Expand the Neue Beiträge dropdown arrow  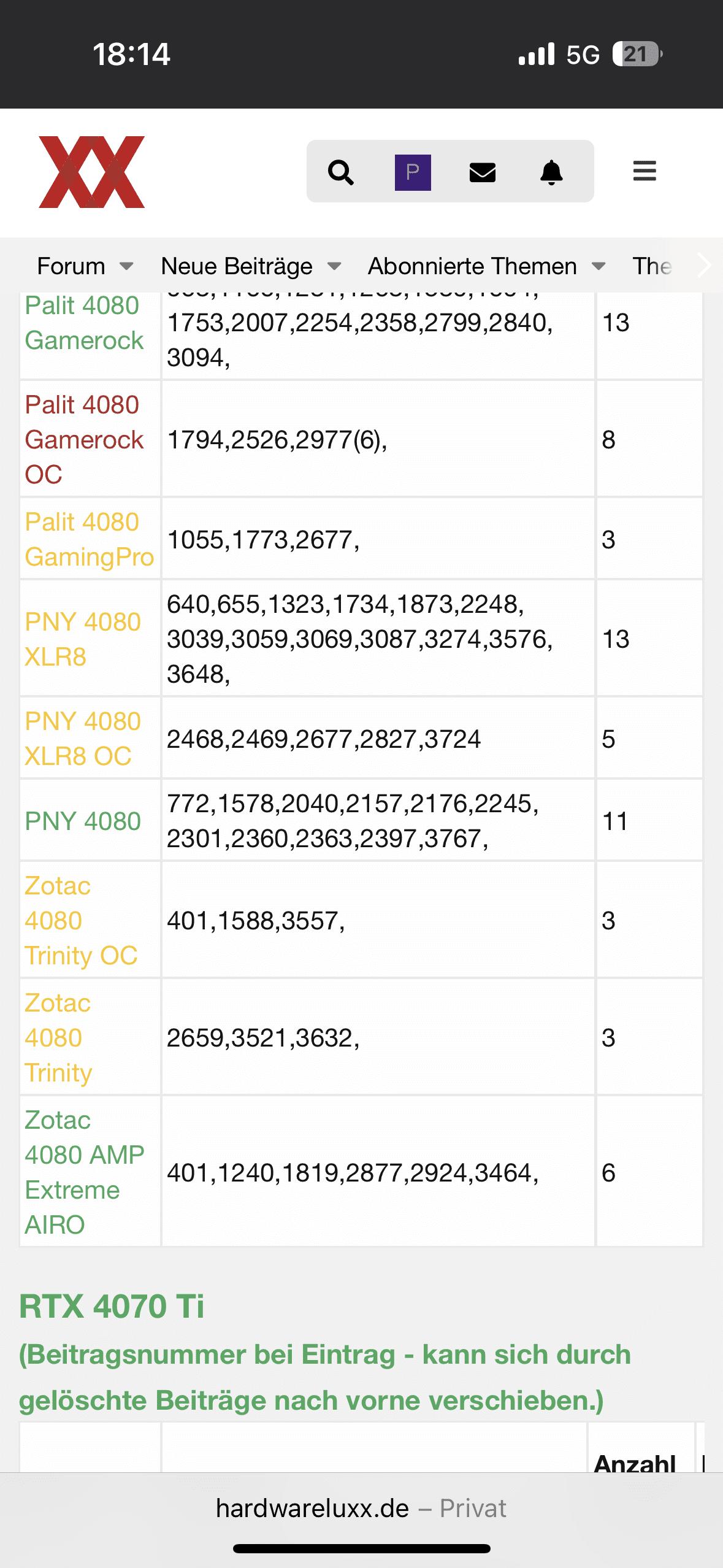tap(334, 266)
